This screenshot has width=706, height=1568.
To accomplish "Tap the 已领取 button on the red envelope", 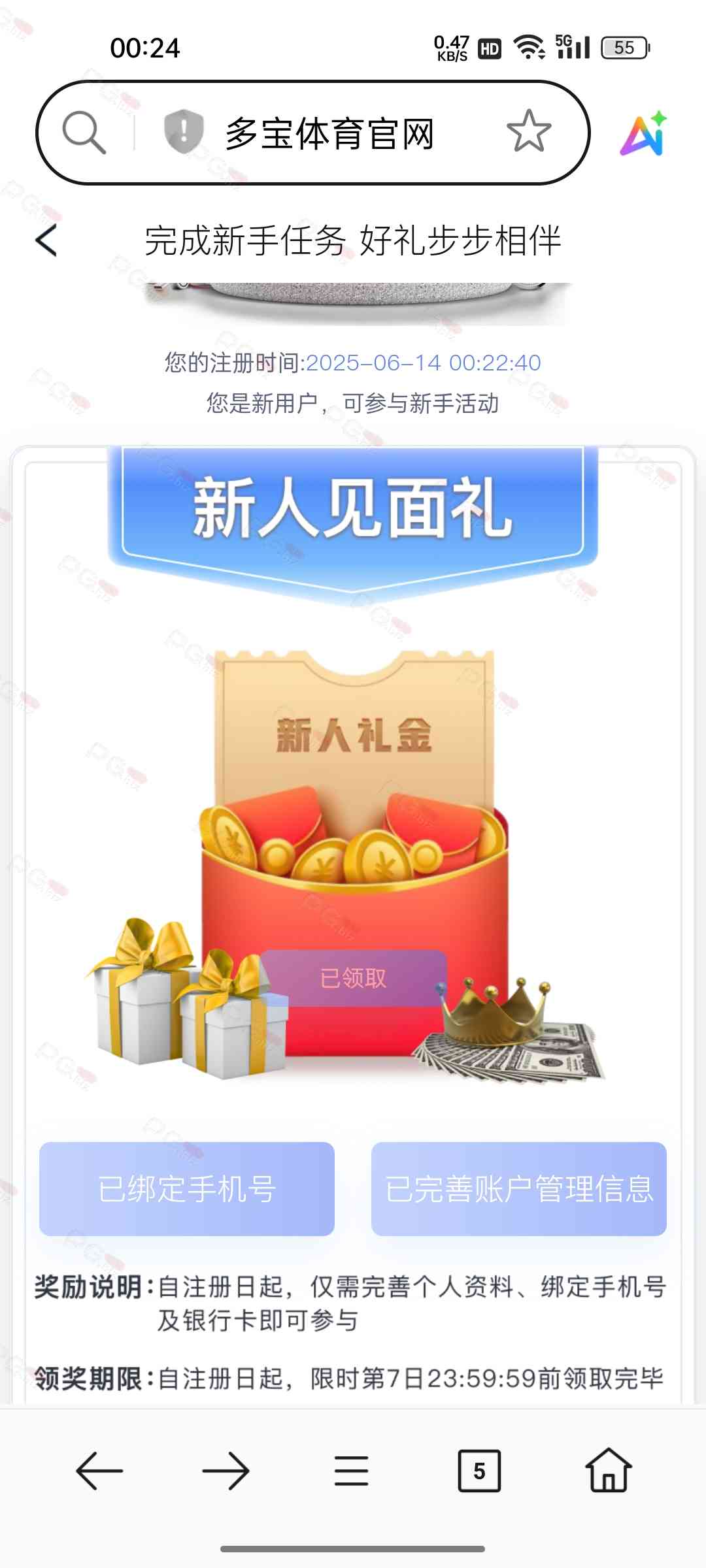I will coord(354,978).
